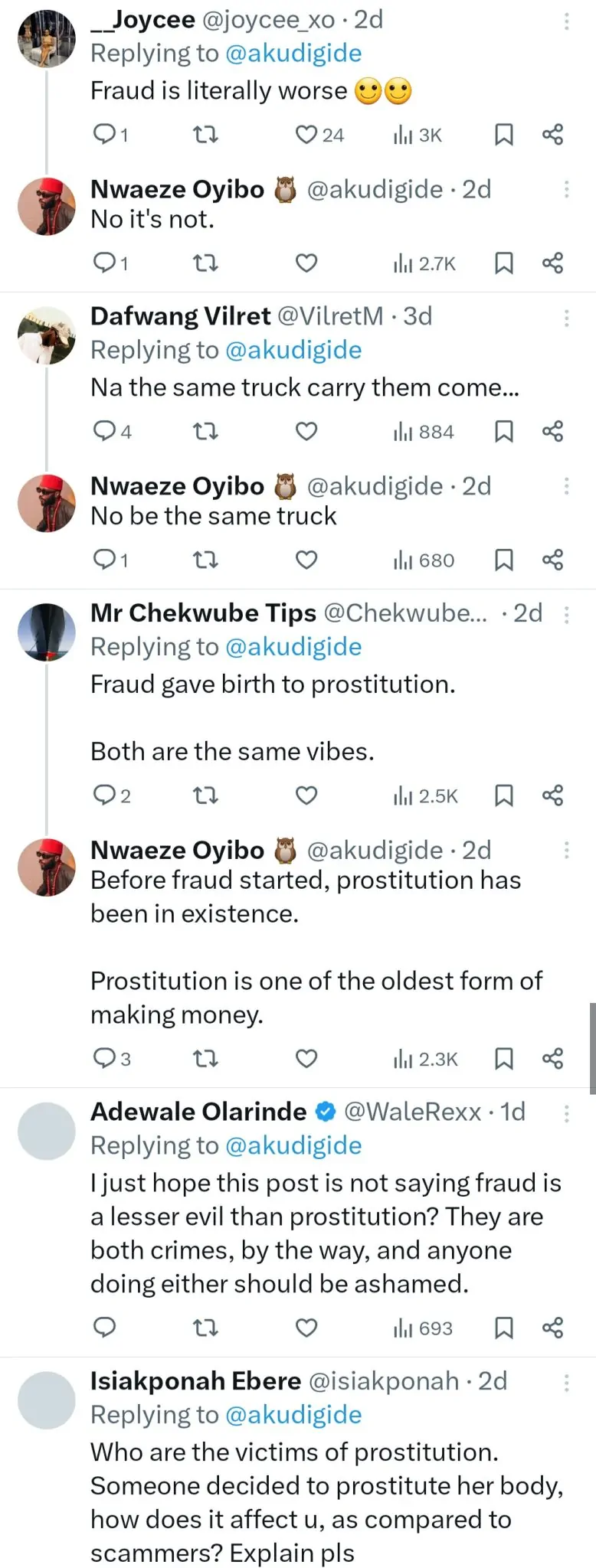Share Nwaeze Oyibo's "No it's not." reply
596x1568 pixels.
pyautogui.click(x=552, y=263)
